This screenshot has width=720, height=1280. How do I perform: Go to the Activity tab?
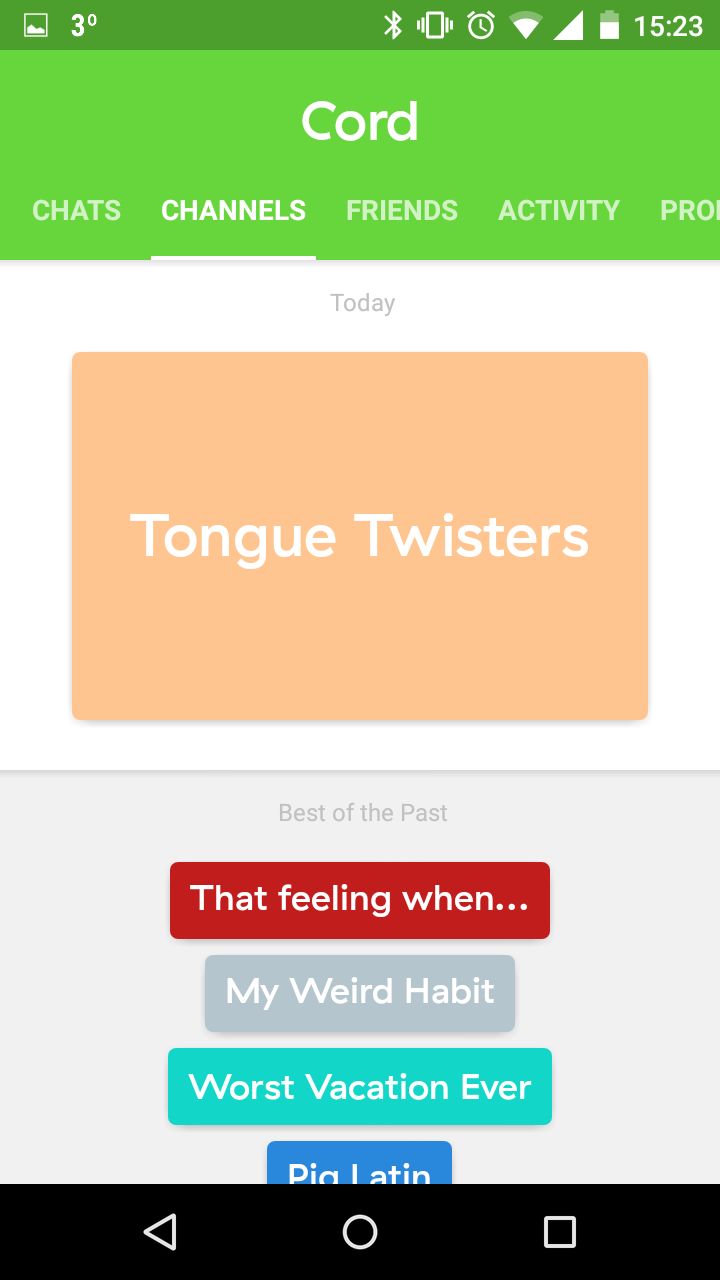[559, 210]
